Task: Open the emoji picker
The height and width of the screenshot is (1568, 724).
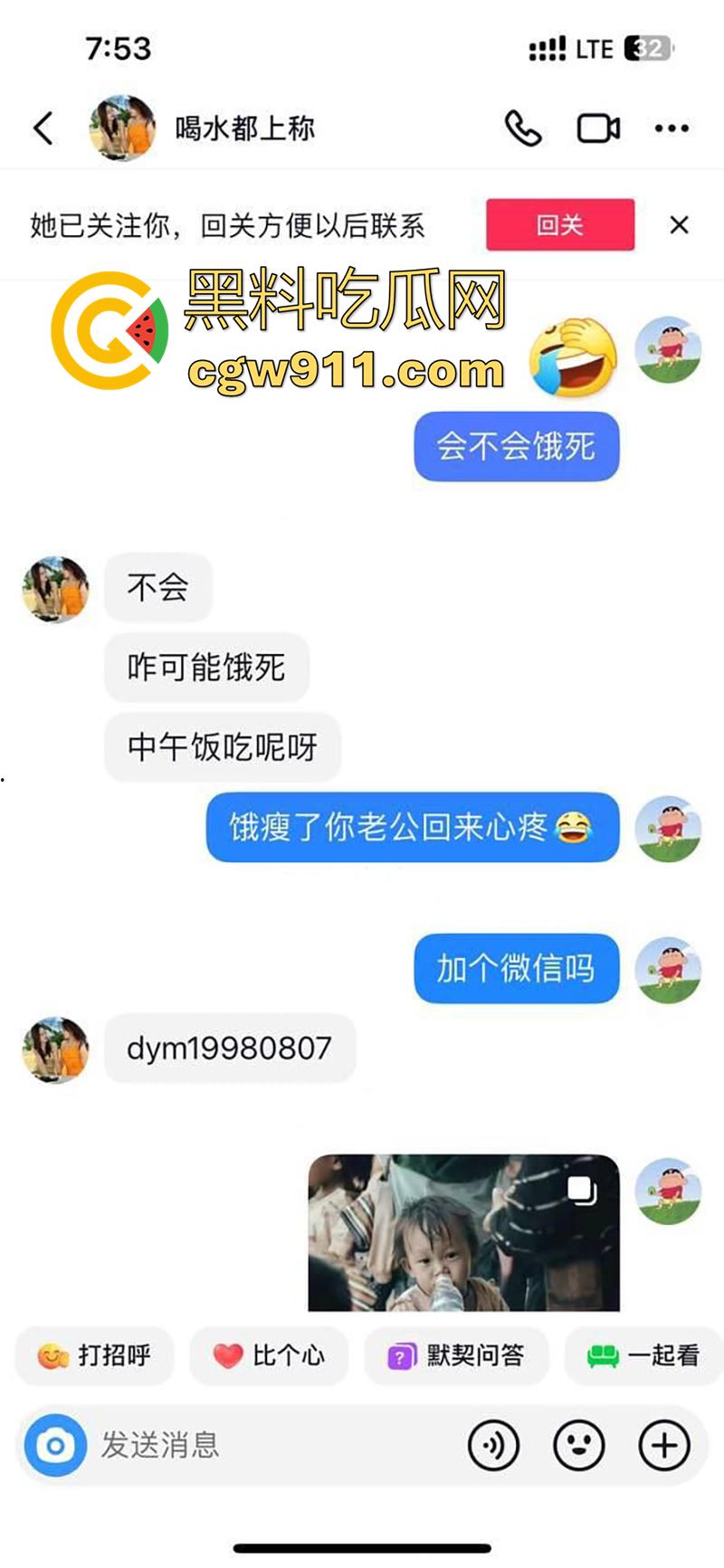Action: pyautogui.click(x=578, y=1445)
